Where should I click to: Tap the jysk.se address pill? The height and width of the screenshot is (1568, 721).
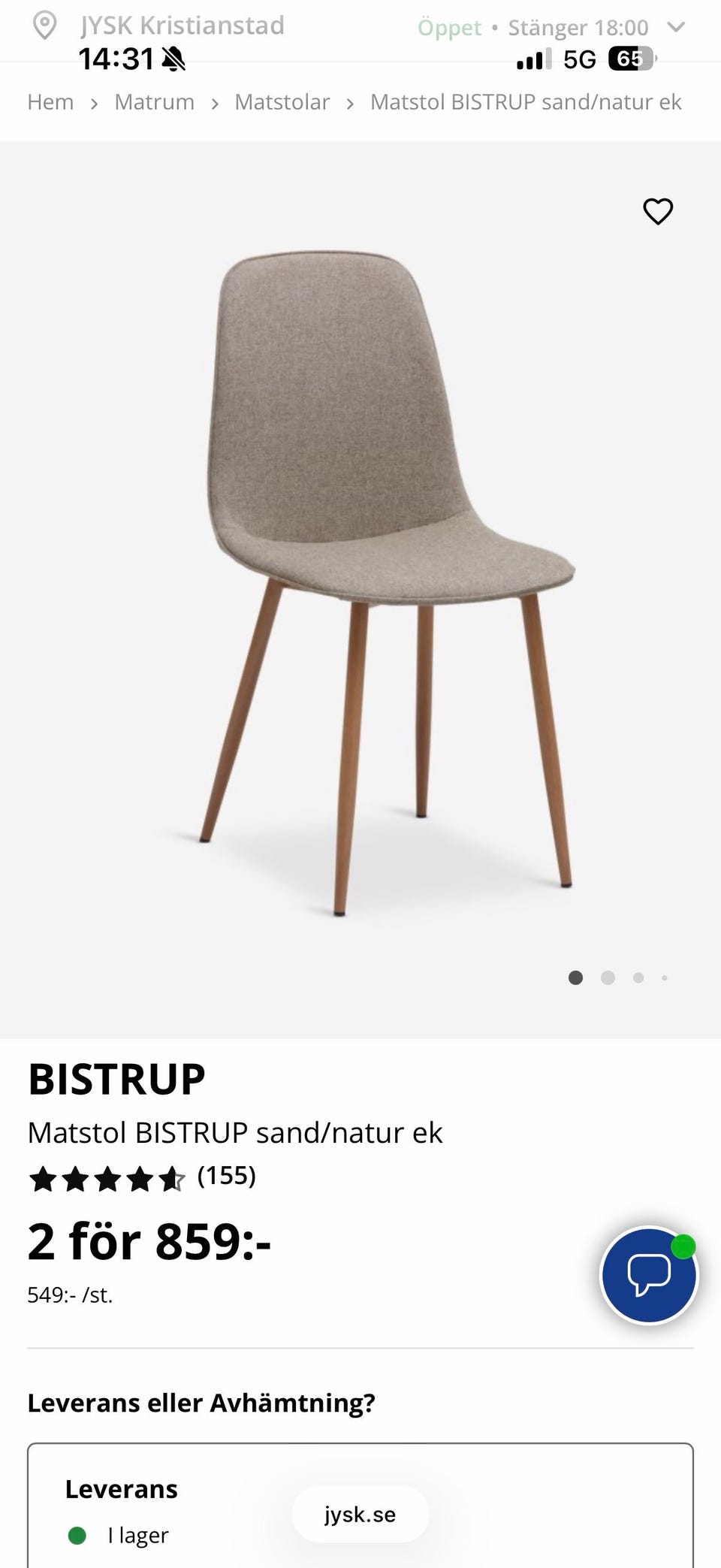(x=360, y=1515)
